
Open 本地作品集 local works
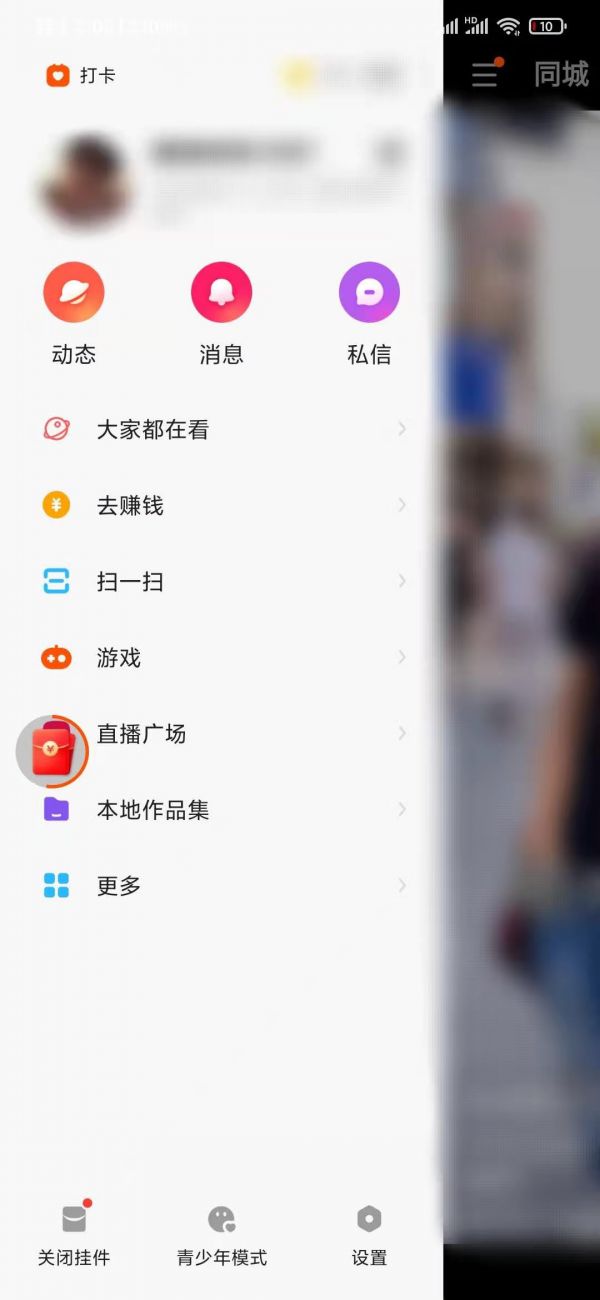pos(221,810)
